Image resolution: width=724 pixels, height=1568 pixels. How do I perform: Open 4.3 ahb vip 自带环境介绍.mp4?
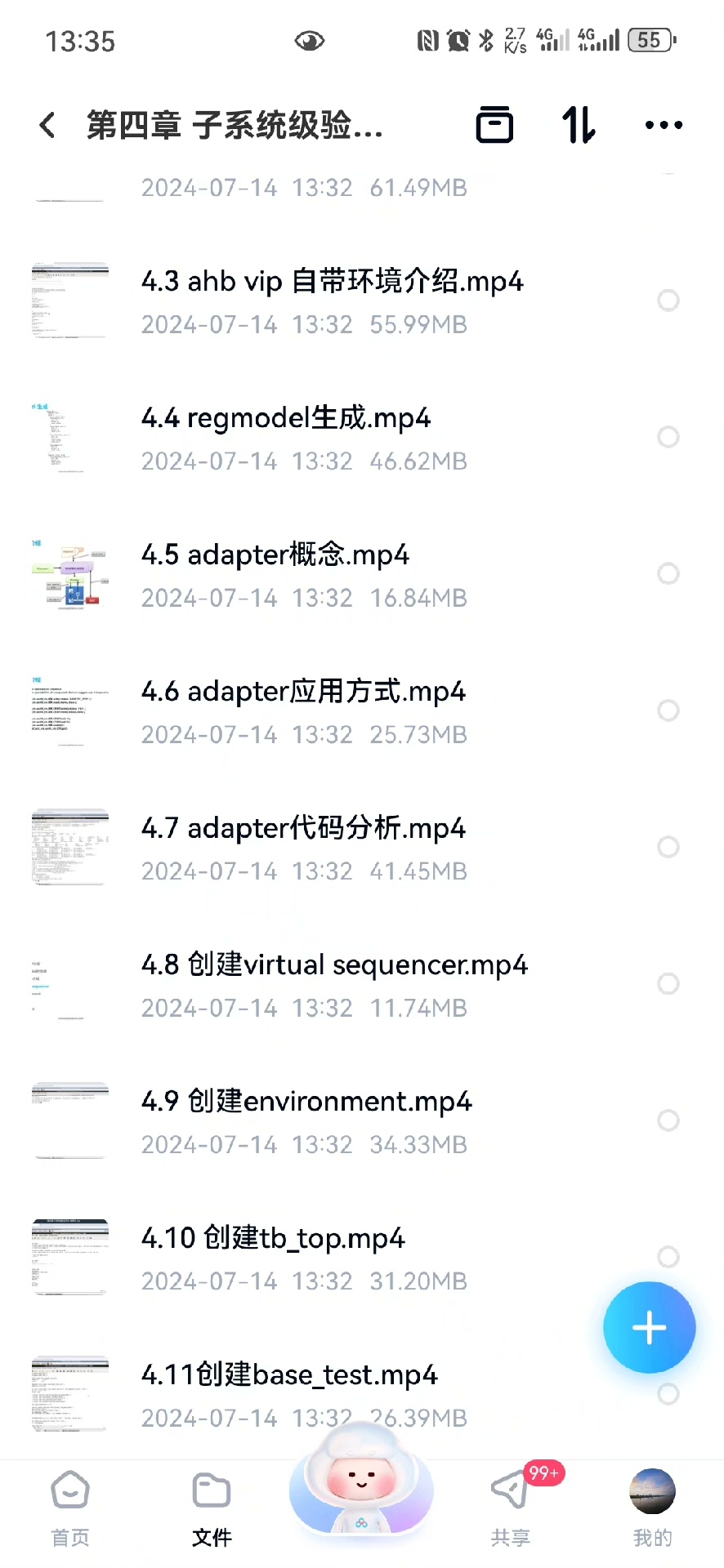[x=332, y=282]
